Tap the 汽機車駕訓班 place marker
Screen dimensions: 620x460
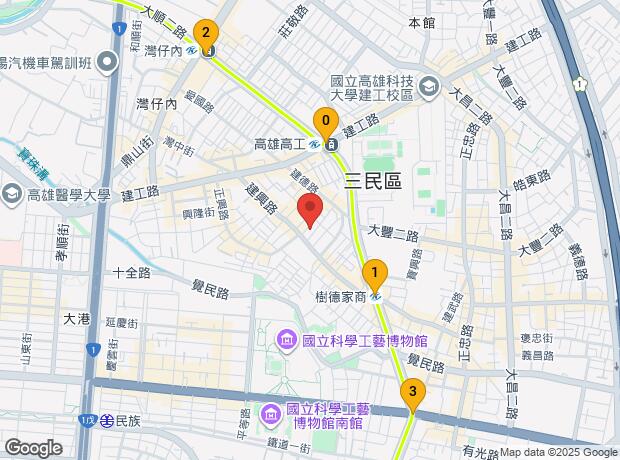(108, 62)
